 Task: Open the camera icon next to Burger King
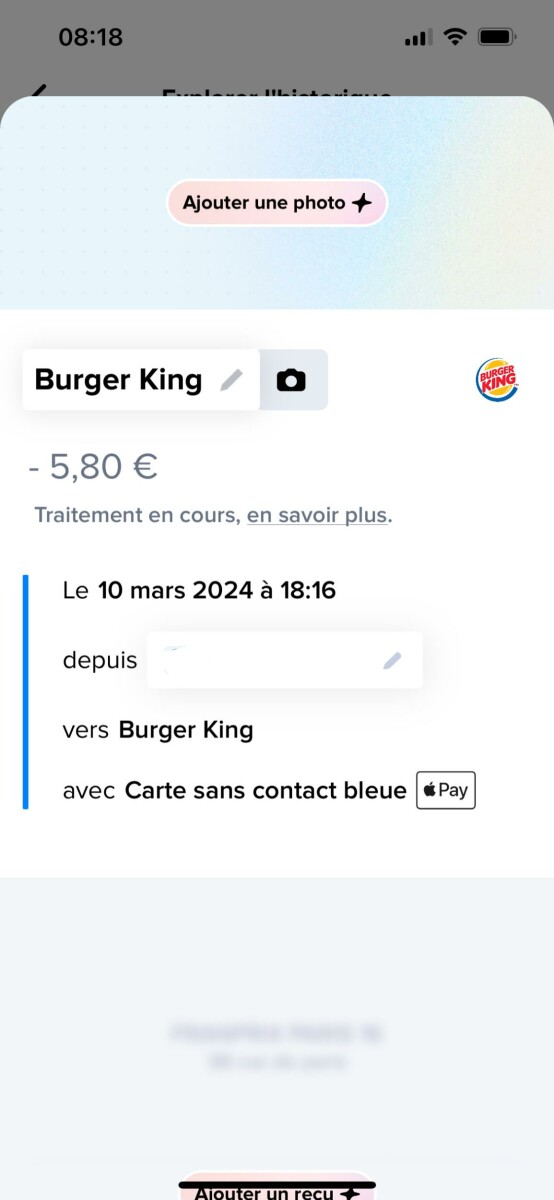coord(292,380)
